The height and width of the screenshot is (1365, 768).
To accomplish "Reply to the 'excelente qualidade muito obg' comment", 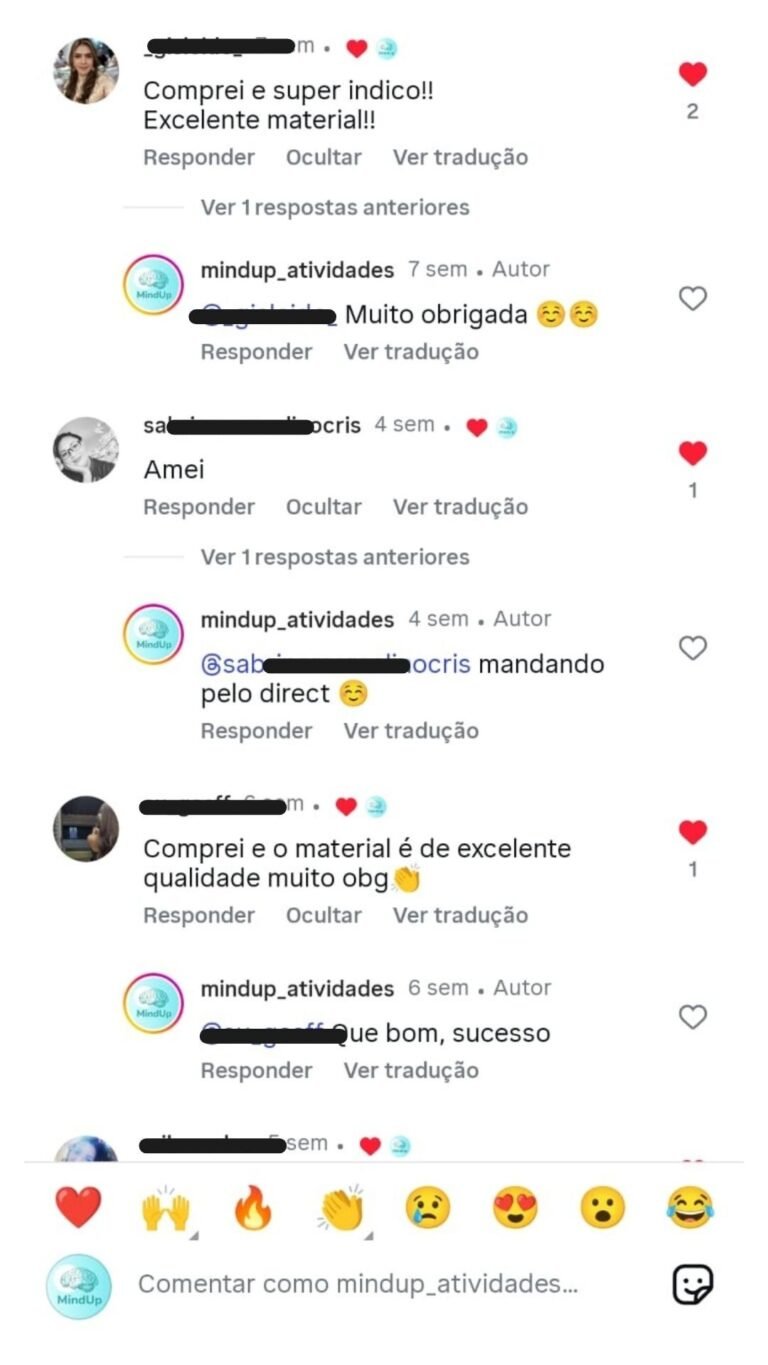I will coord(199,915).
